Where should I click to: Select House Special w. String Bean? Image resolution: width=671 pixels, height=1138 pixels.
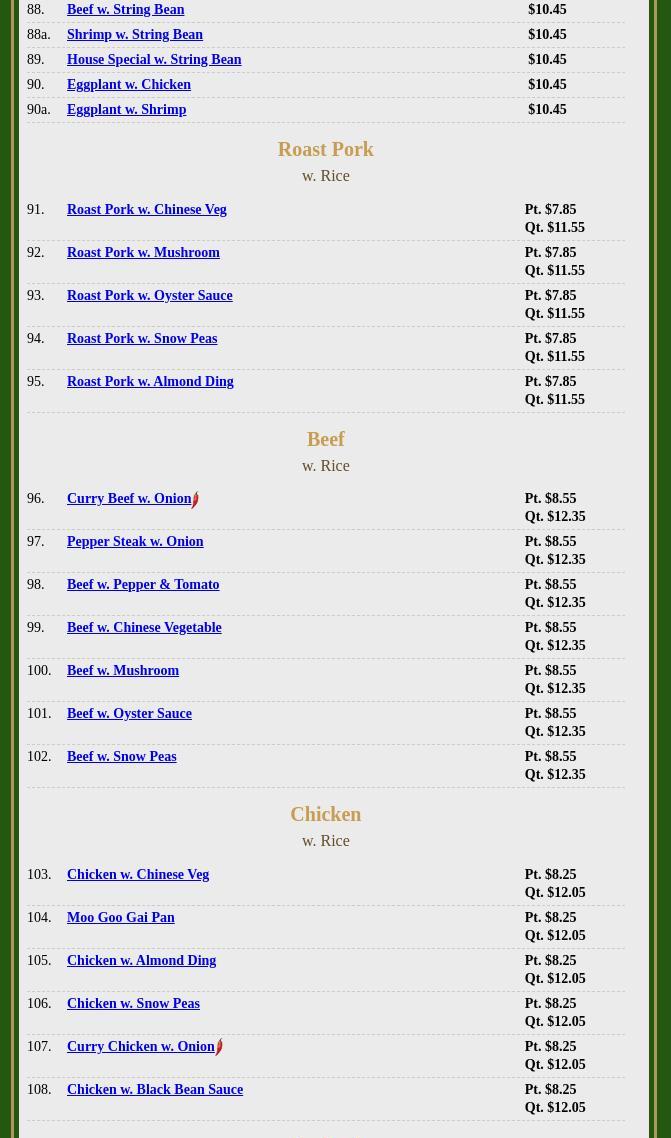coord(154,60)
